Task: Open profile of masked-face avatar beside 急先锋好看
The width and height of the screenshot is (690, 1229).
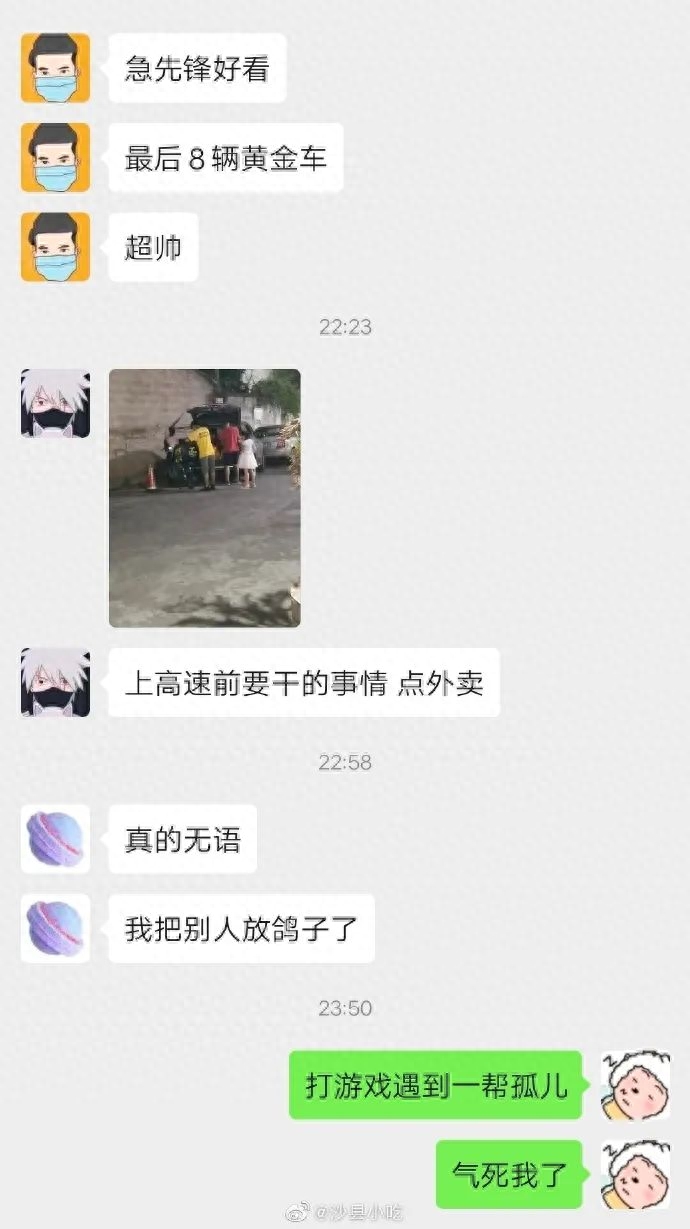Action: [x=55, y=68]
